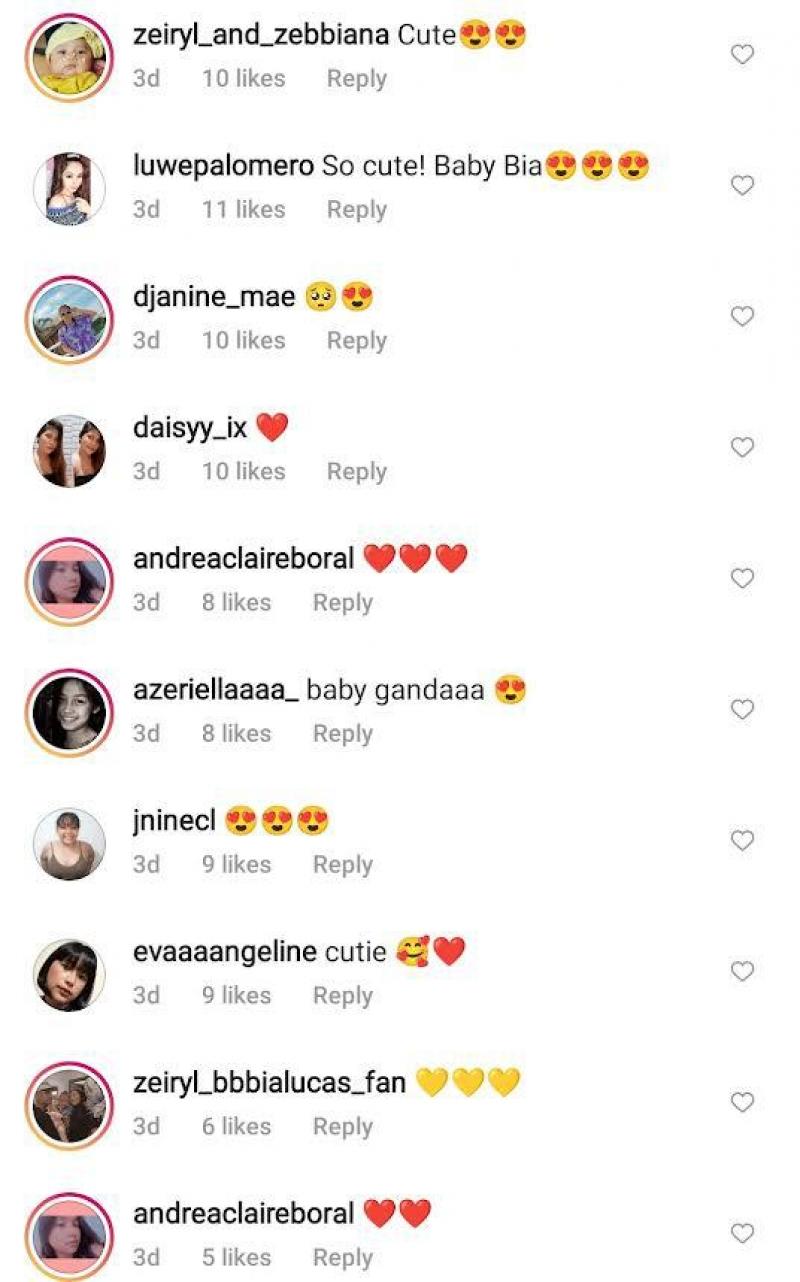Like zeiryl_and_zebbiana's Cute comment

[742, 55]
